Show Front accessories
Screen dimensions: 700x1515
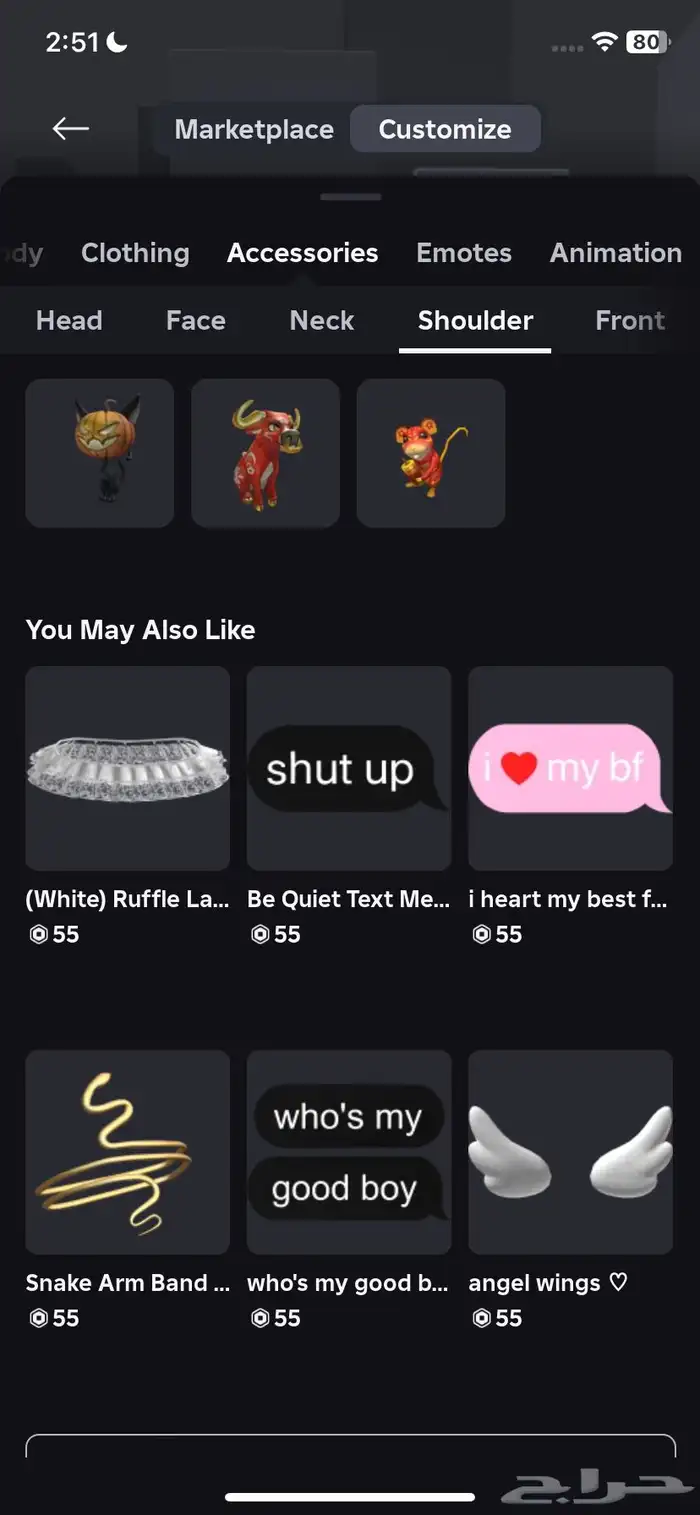click(x=629, y=320)
